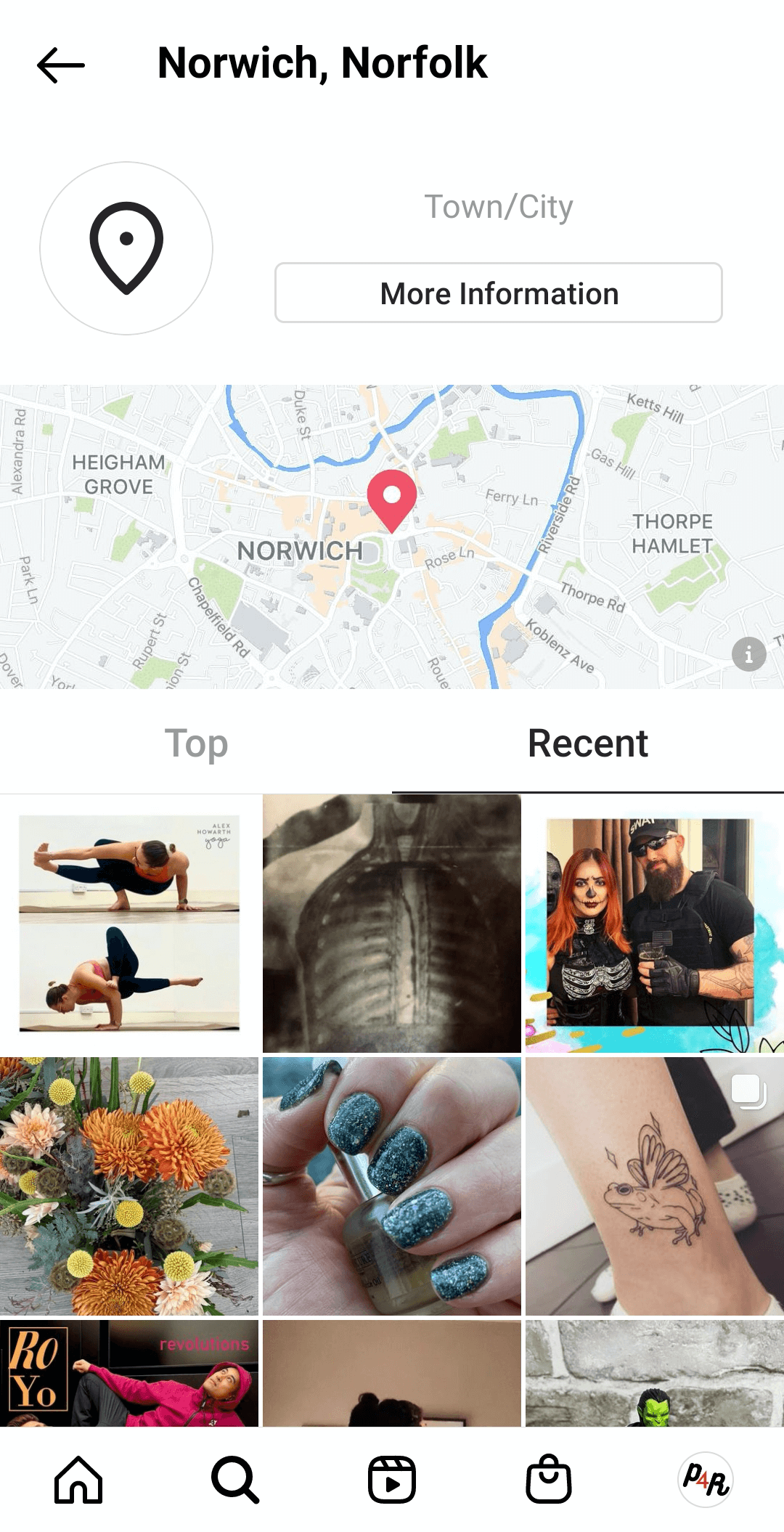Tap the map info icon
The width and height of the screenshot is (784, 1532).
click(x=748, y=655)
